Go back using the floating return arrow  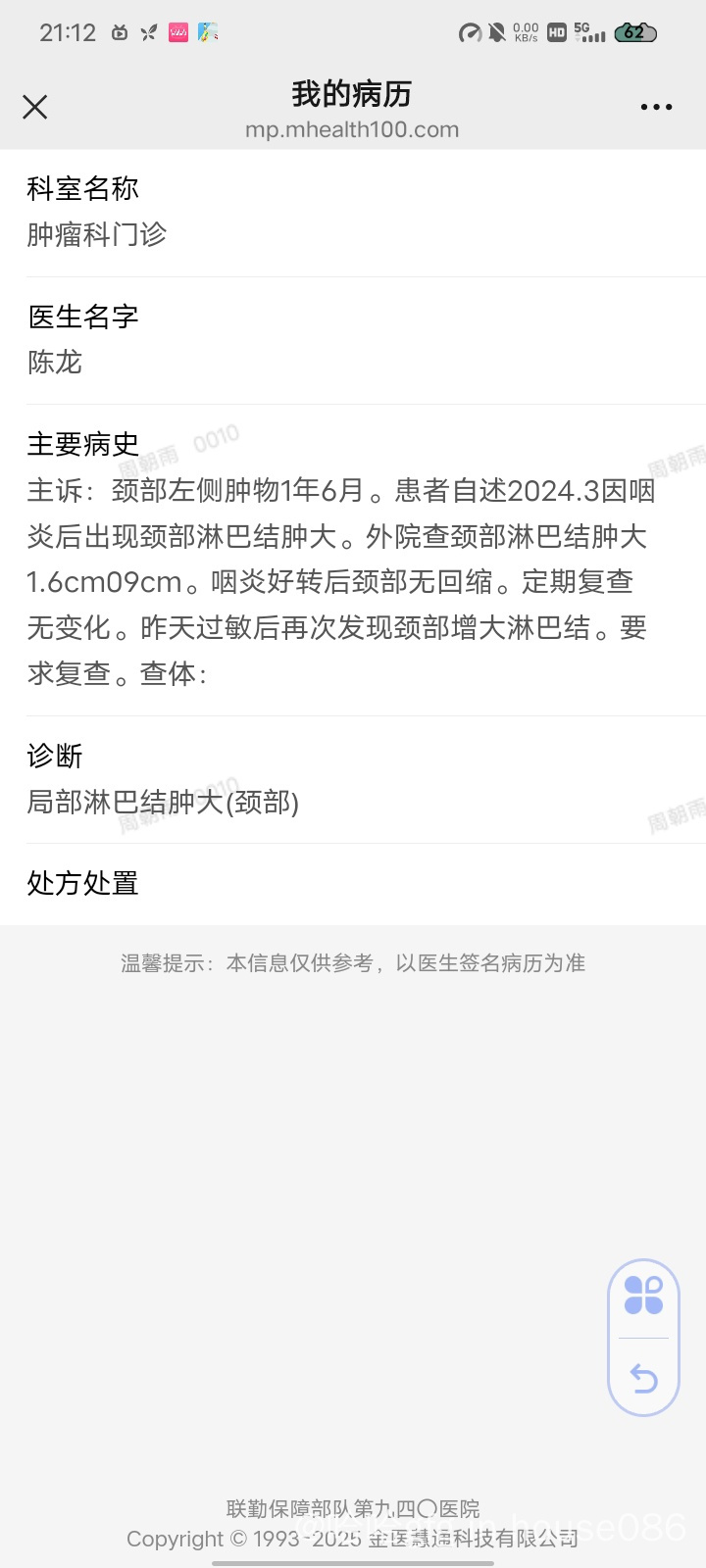[x=643, y=1378]
